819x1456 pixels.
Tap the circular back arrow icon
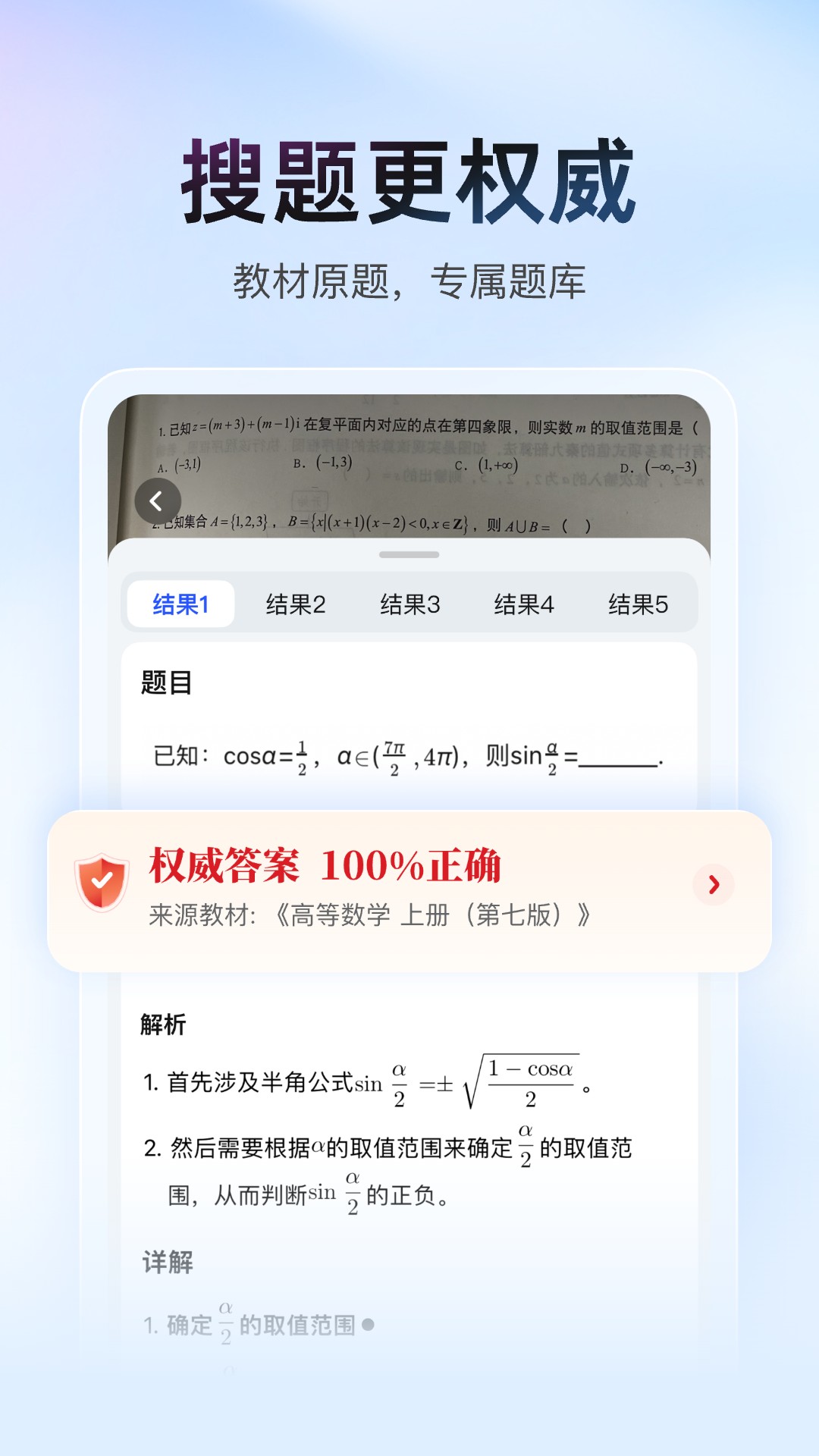click(x=158, y=501)
